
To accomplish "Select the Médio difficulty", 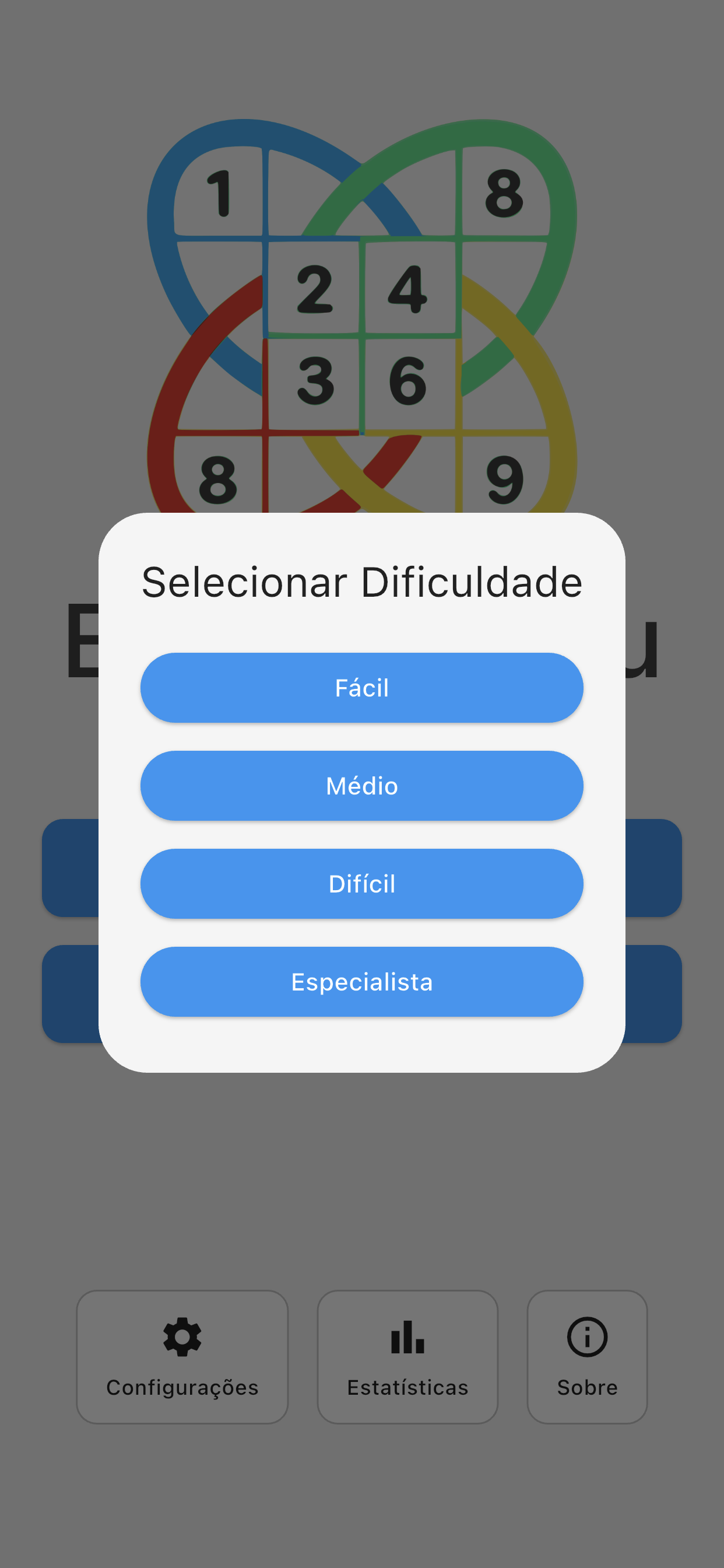I will [362, 785].
